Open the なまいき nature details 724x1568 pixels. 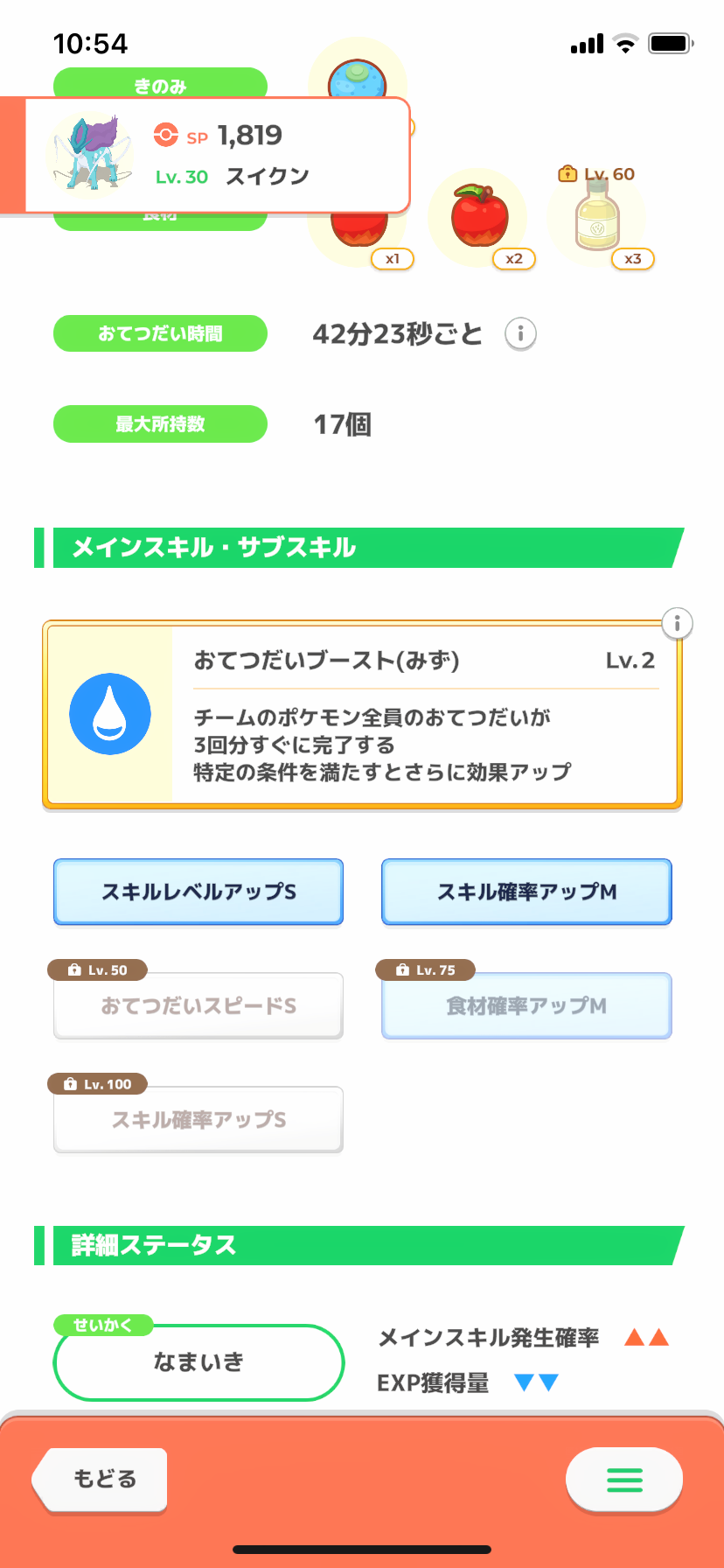[x=198, y=1362]
